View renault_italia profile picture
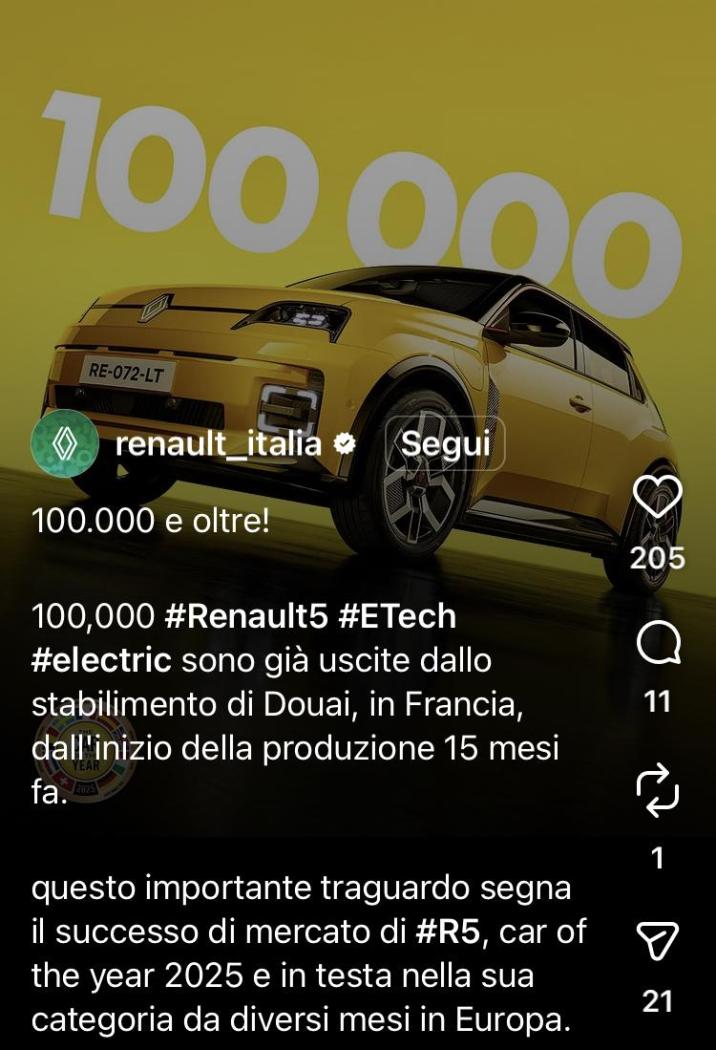This screenshot has width=716, height=1050. click(x=65, y=444)
